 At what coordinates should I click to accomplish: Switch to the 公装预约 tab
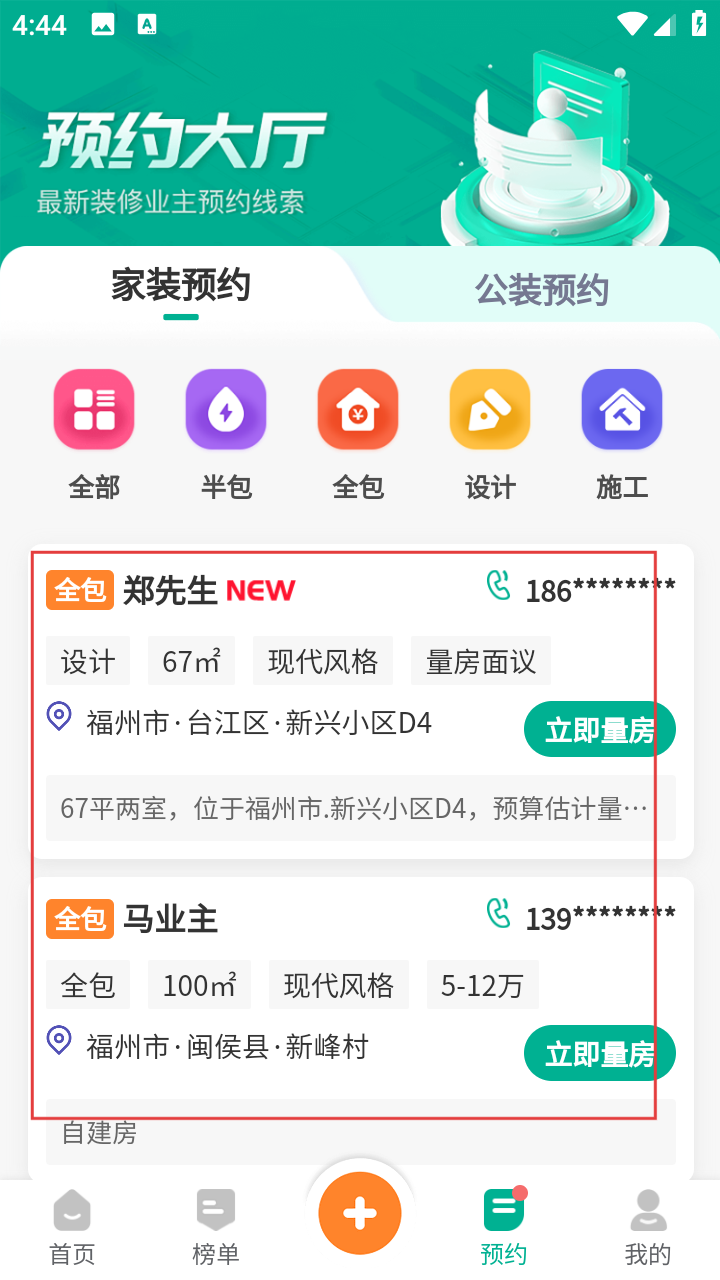pyautogui.click(x=541, y=290)
